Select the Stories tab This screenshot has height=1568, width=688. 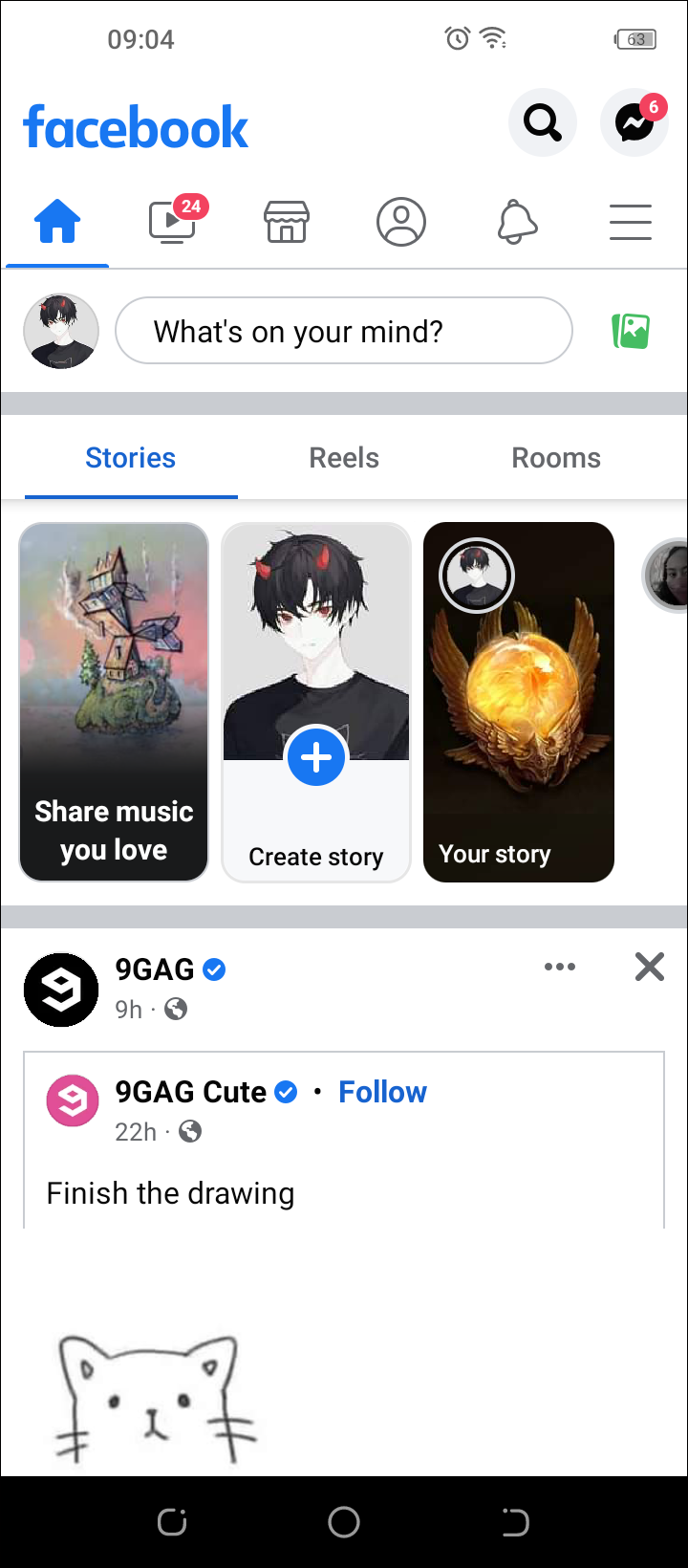(131, 458)
